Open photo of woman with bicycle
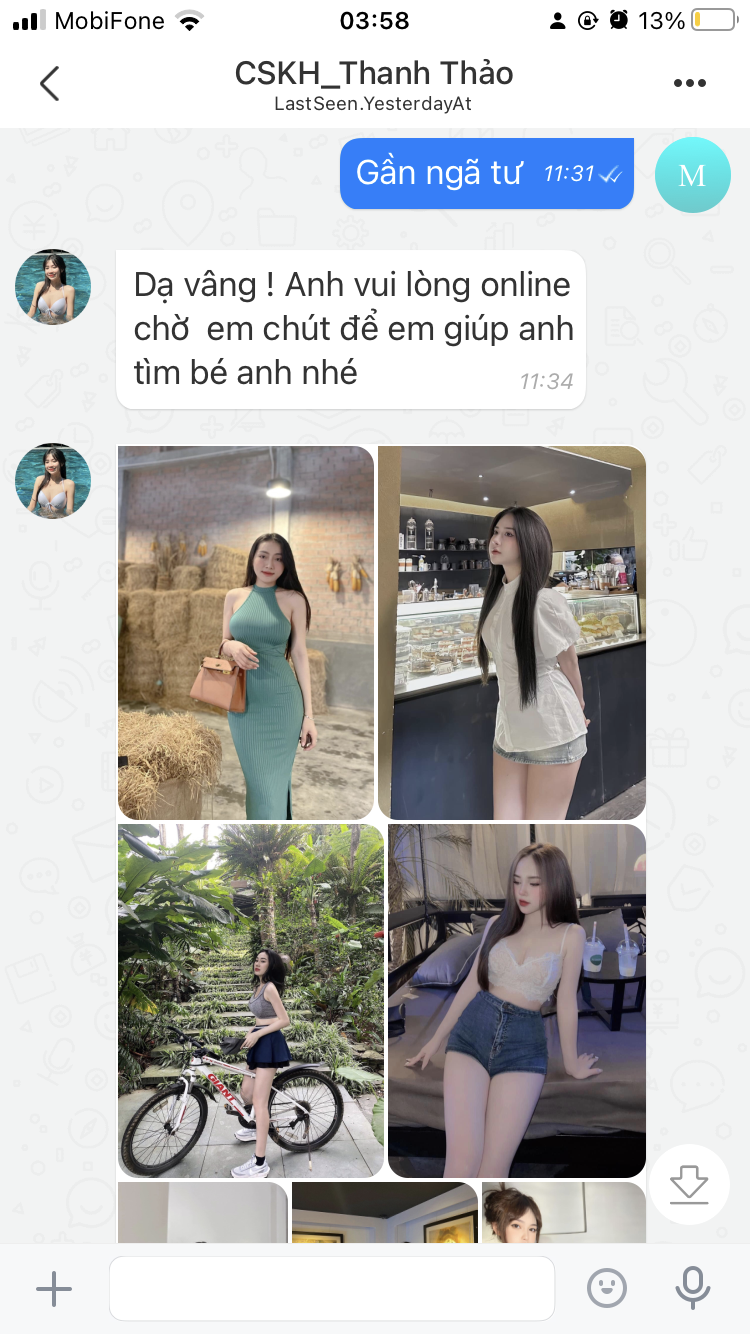The width and height of the screenshot is (750, 1334). (250, 1000)
